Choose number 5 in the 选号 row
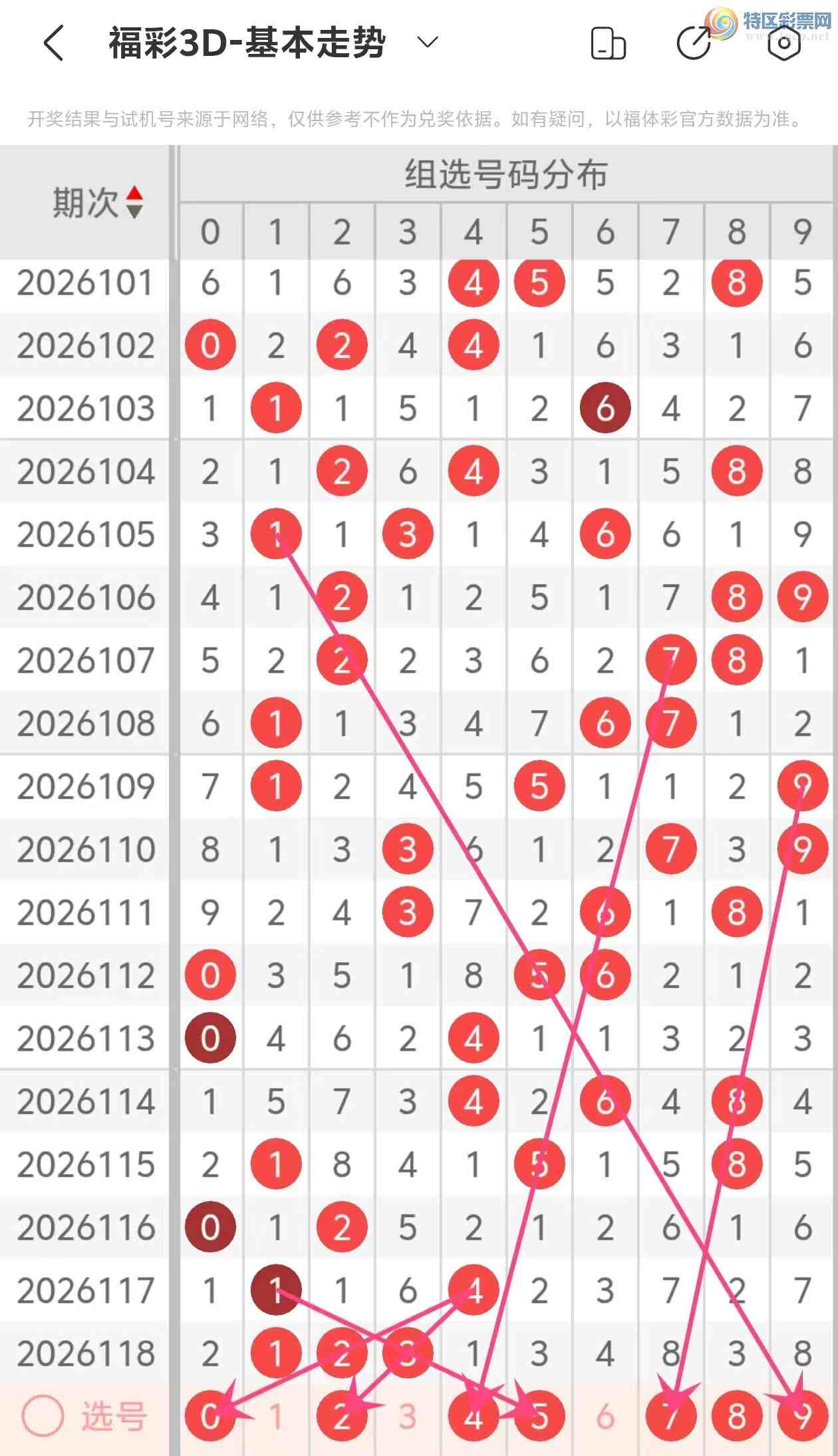This screenshot has width=838, height=1456. pyautogui.click(x=539, y=1417)
